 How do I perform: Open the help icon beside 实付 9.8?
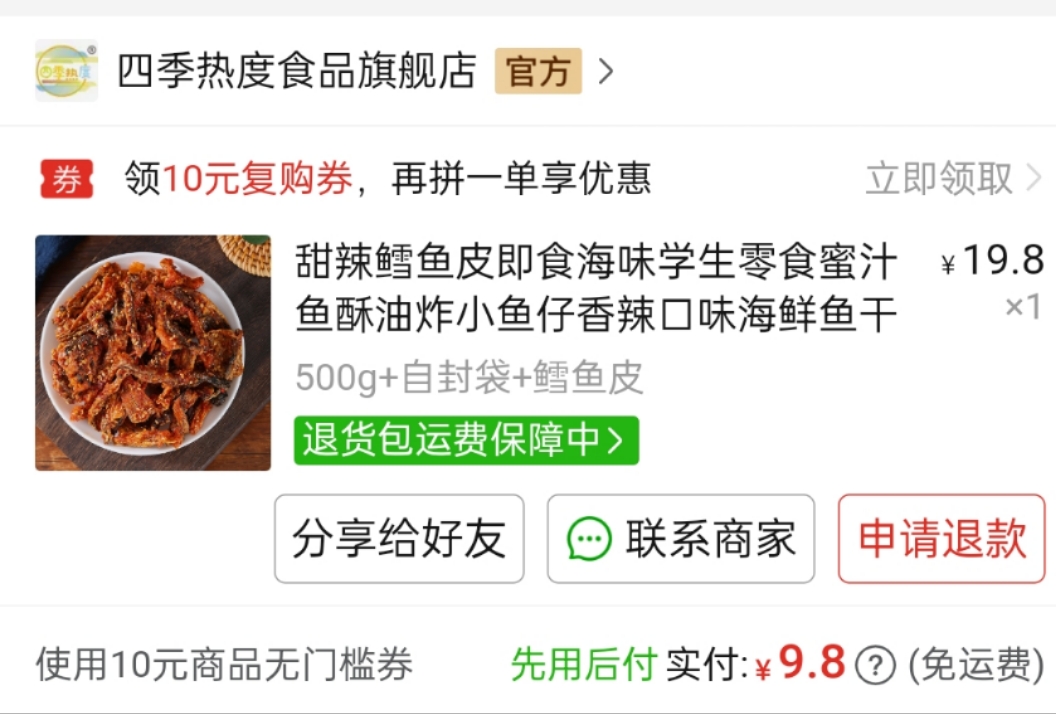tap(876, 663)
